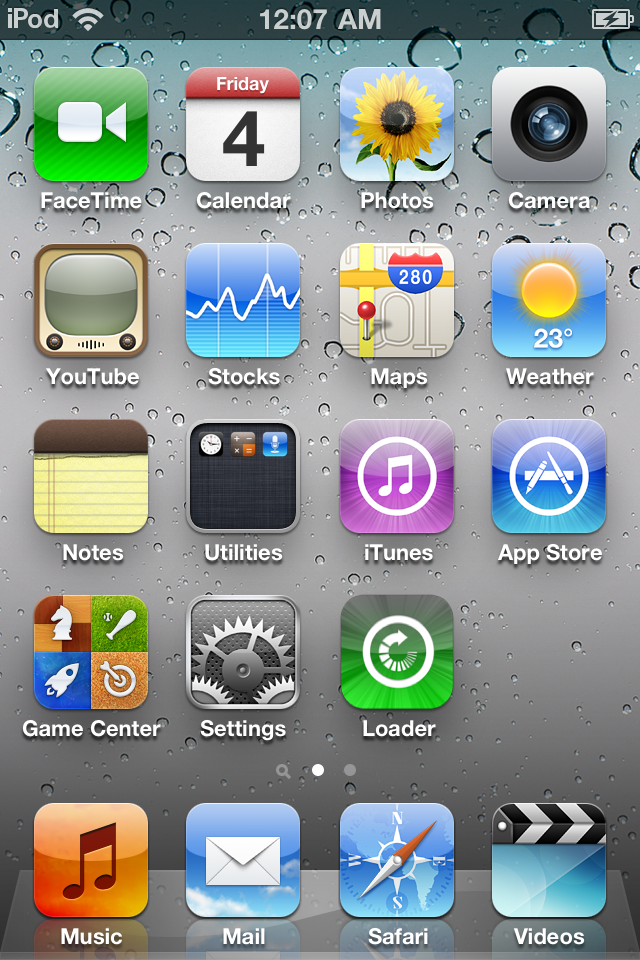Open the Videos app

point(549,860)
